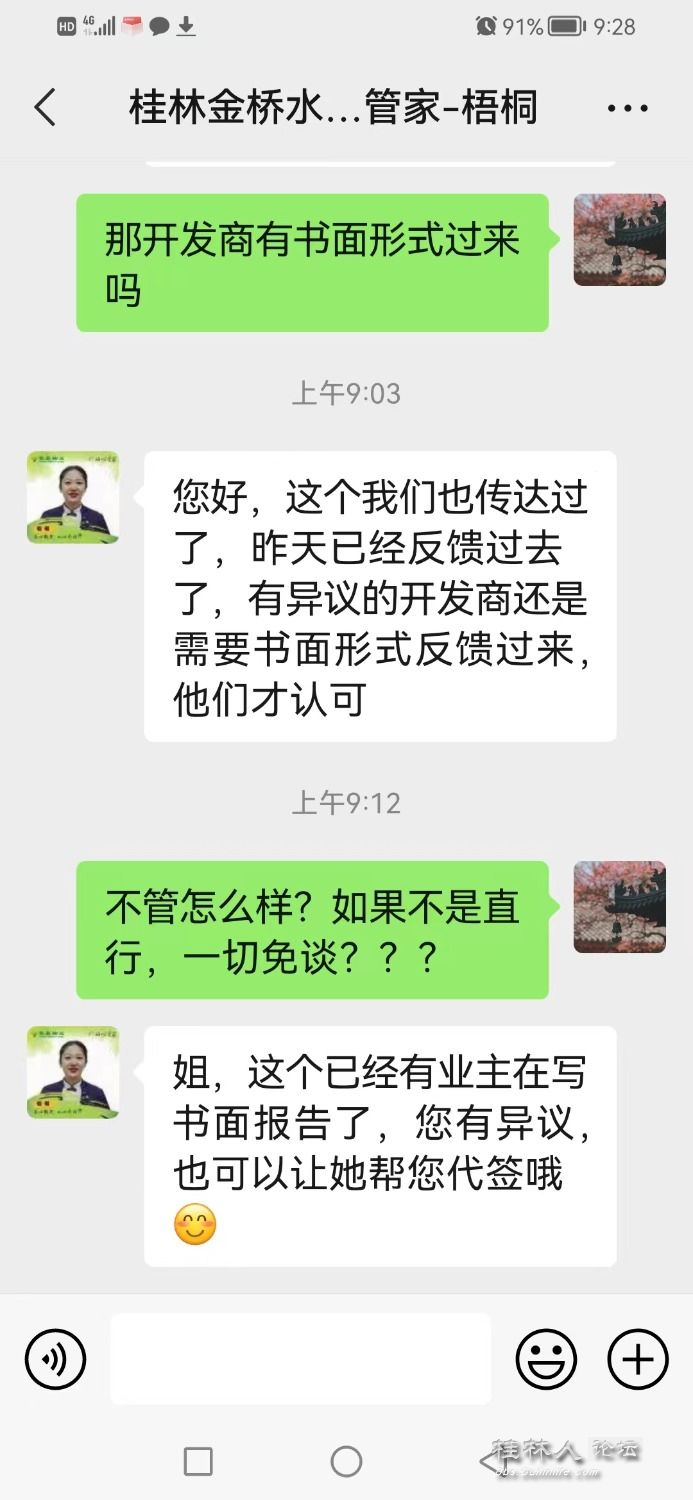The image size is (693, 1500).
Task: Open the chat info overflow menu
Action: pyautogui.click(x=627, y=108)
